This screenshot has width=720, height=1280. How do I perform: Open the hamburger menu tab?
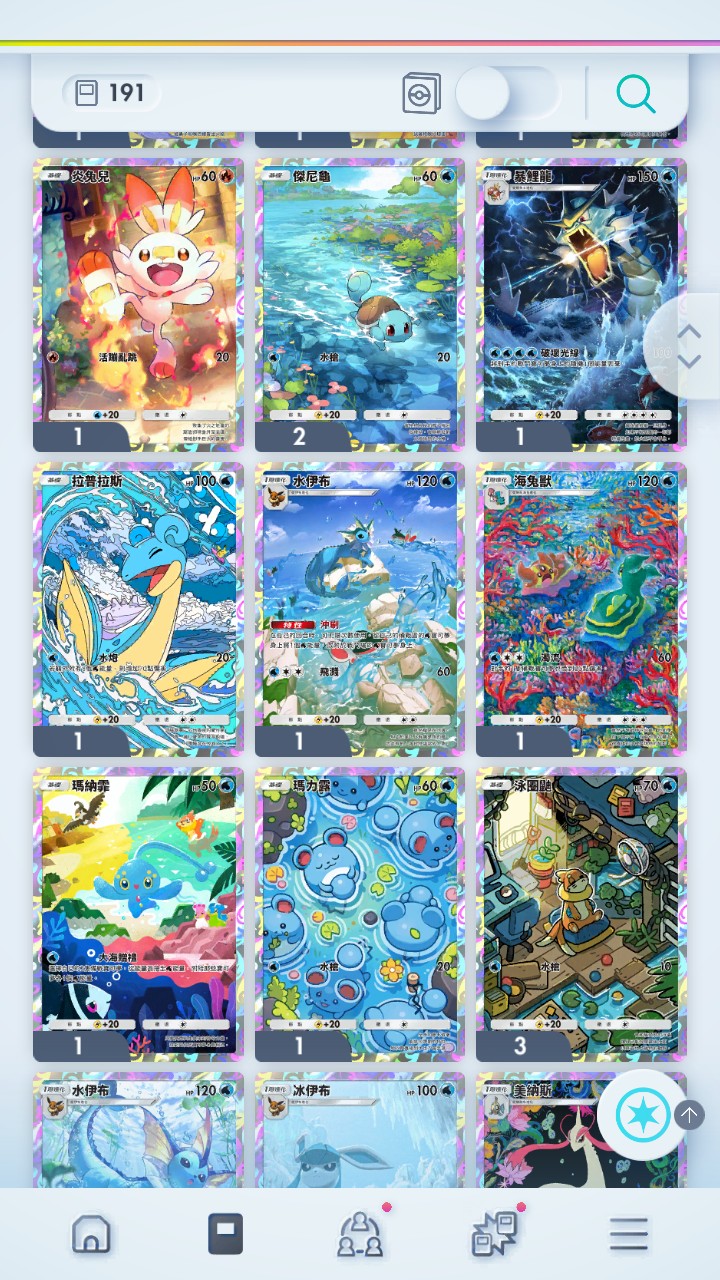pos(629,1235)
